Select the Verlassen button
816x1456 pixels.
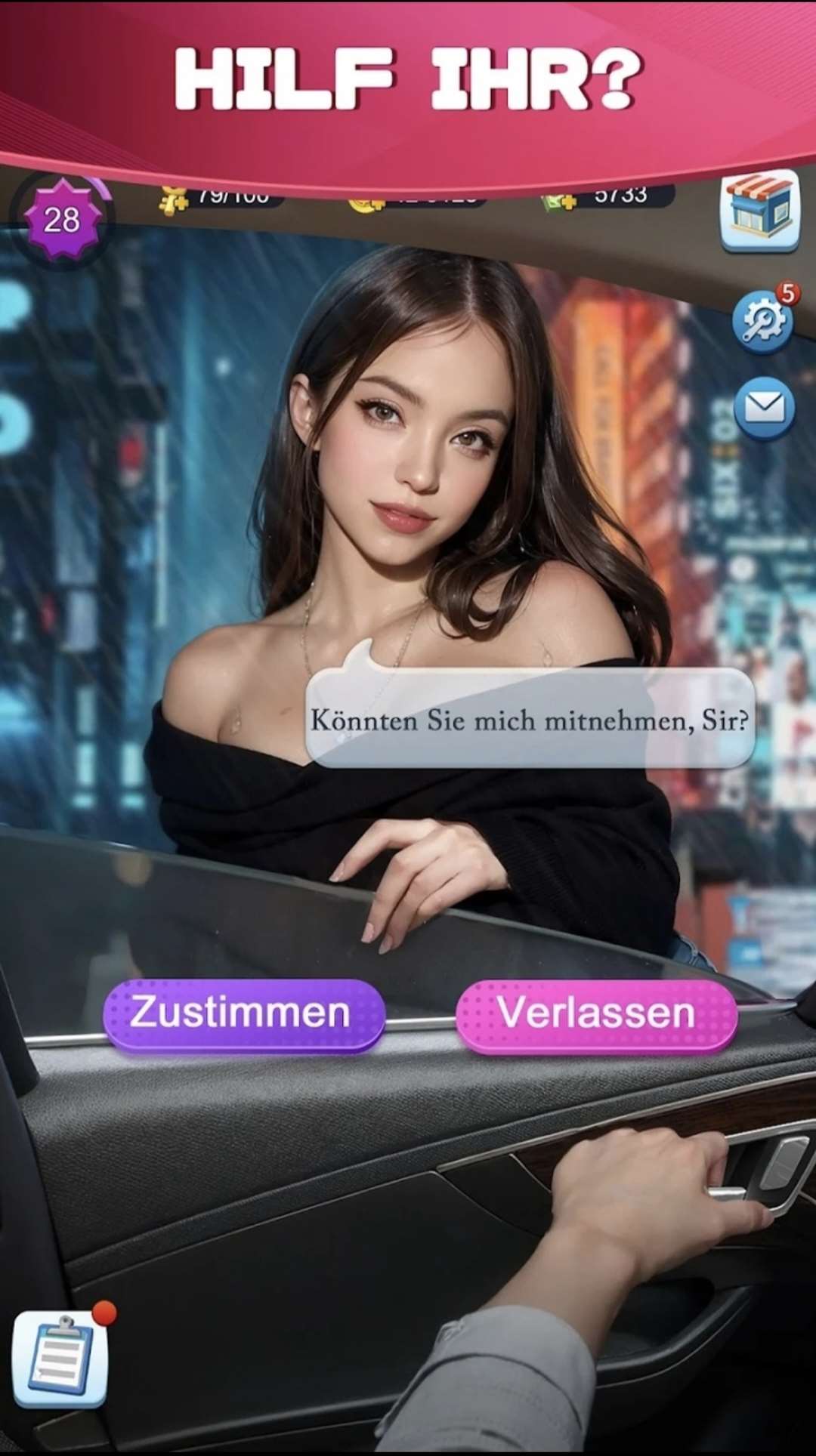point(596,1014)
